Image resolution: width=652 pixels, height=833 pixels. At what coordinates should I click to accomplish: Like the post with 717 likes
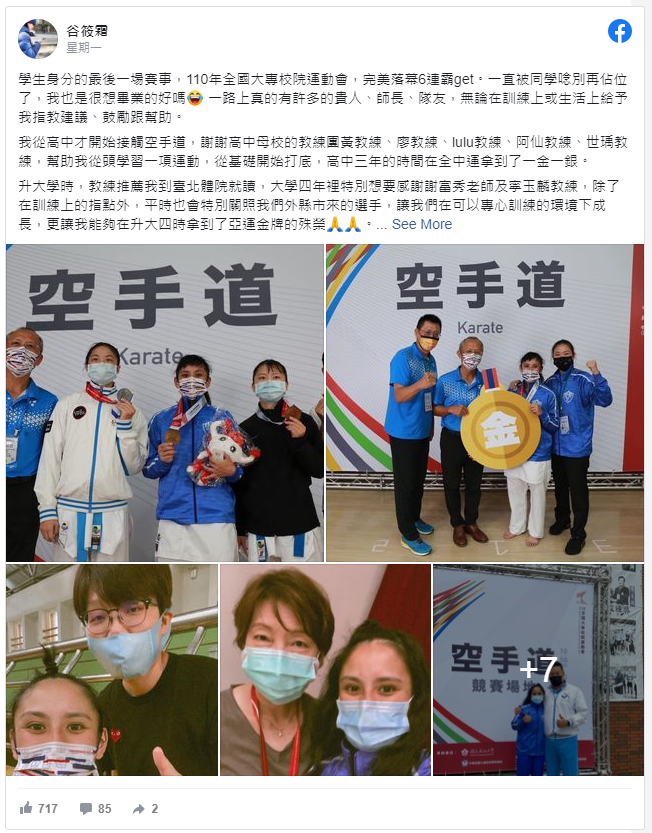point(39,808)
